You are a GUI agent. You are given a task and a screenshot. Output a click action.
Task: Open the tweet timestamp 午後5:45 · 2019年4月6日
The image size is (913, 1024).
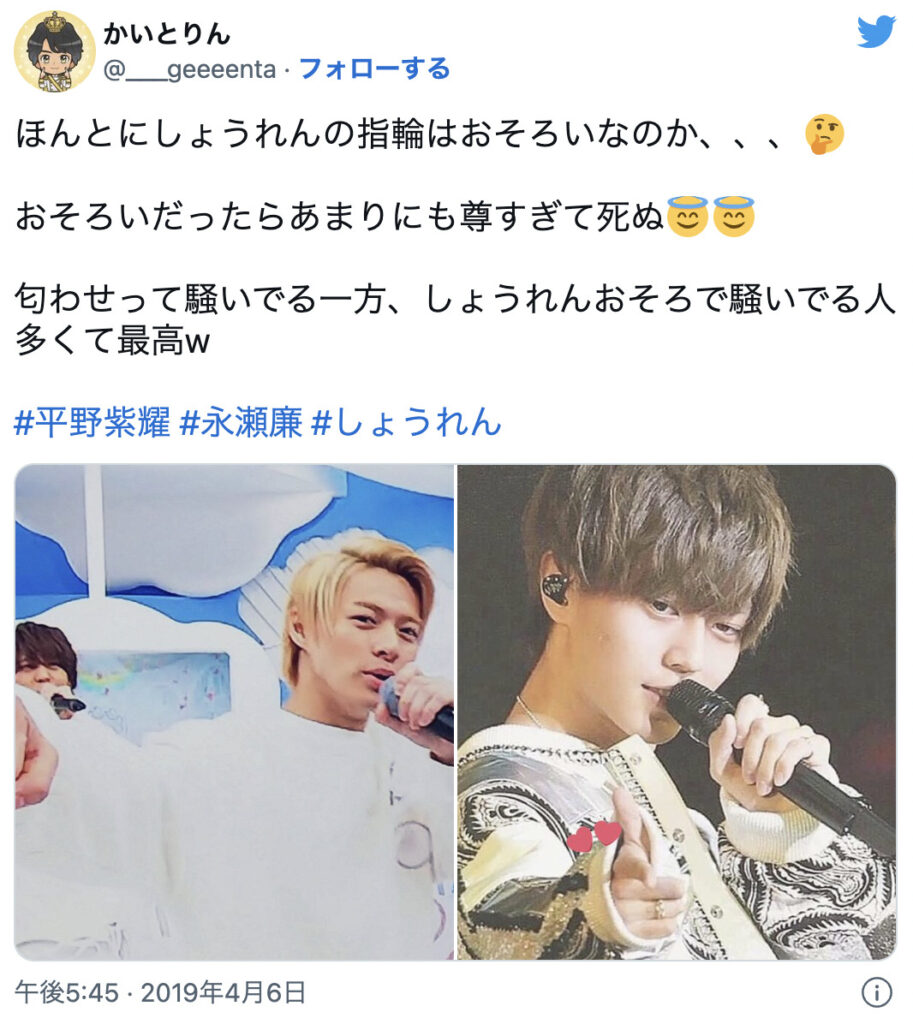(160, 992)
